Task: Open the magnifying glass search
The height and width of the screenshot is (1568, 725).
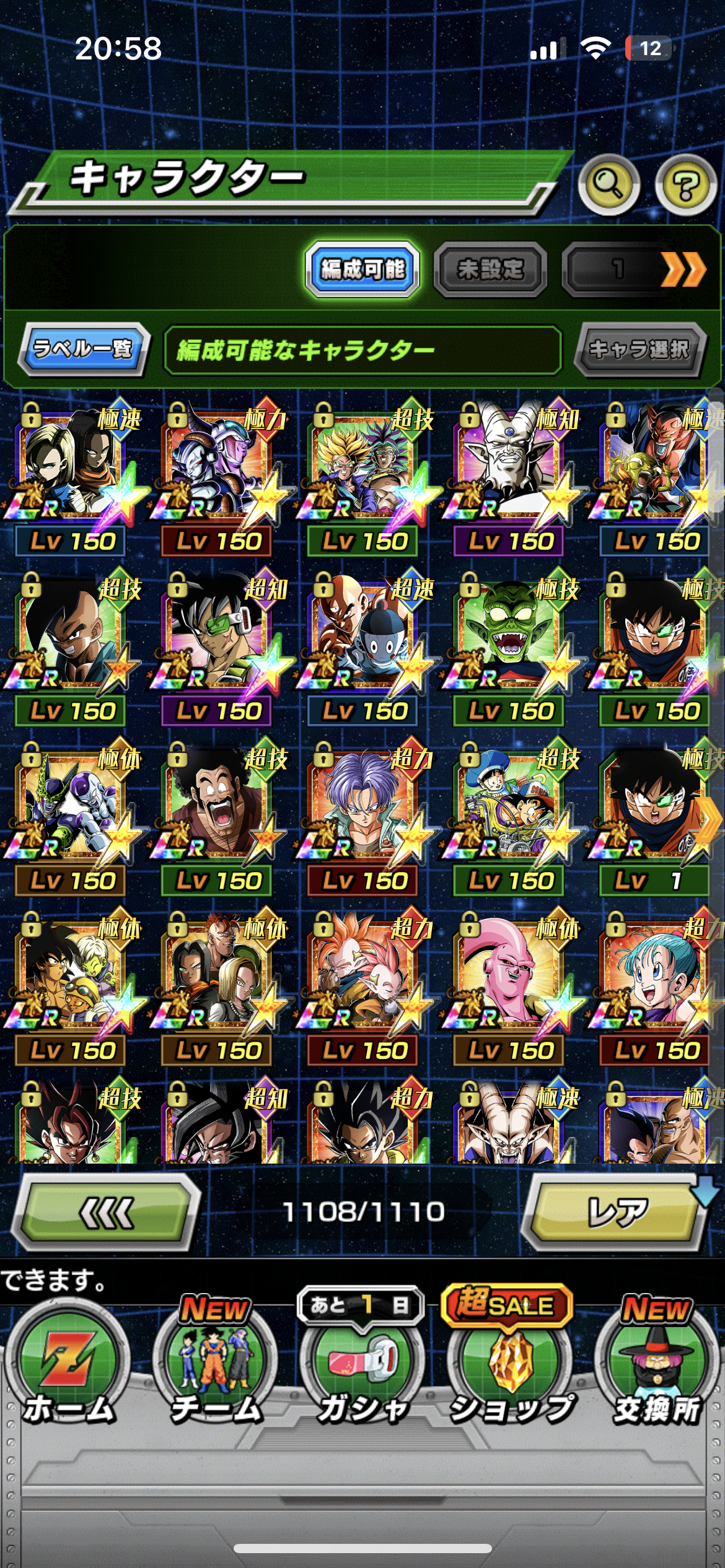Action: [609, 184]
